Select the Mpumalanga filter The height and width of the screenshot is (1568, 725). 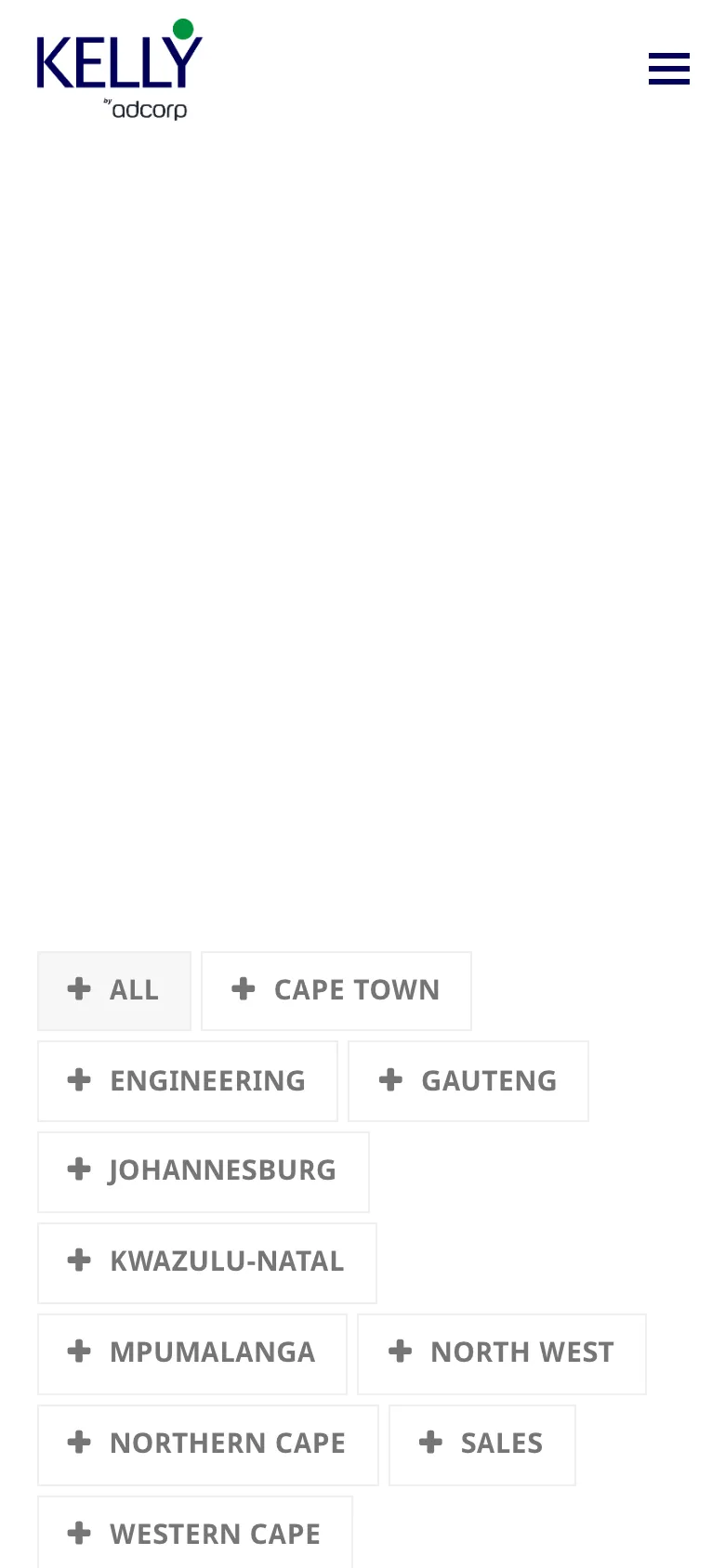[192, 1353]
